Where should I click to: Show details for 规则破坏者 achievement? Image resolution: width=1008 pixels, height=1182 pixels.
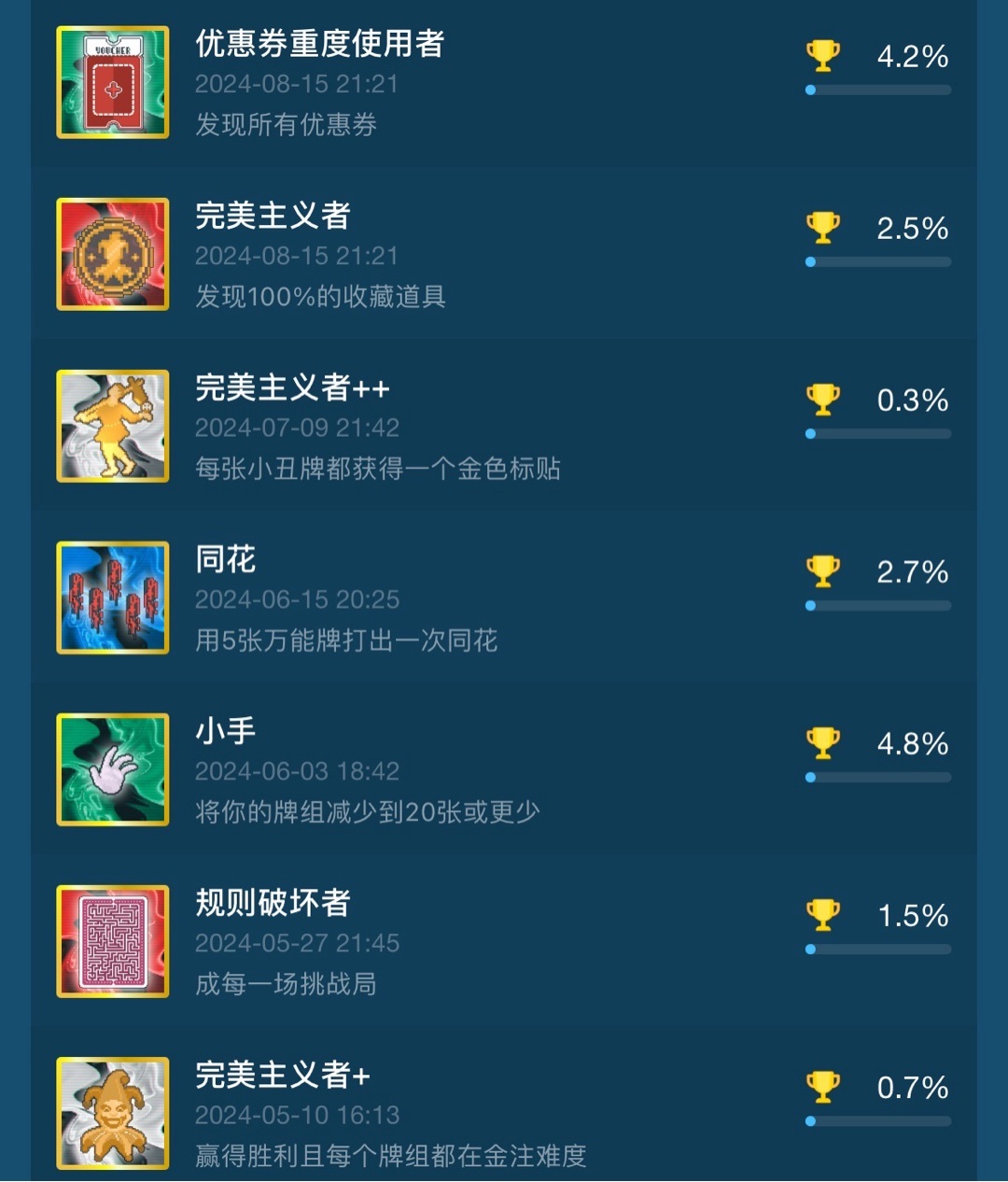point(273,904)
